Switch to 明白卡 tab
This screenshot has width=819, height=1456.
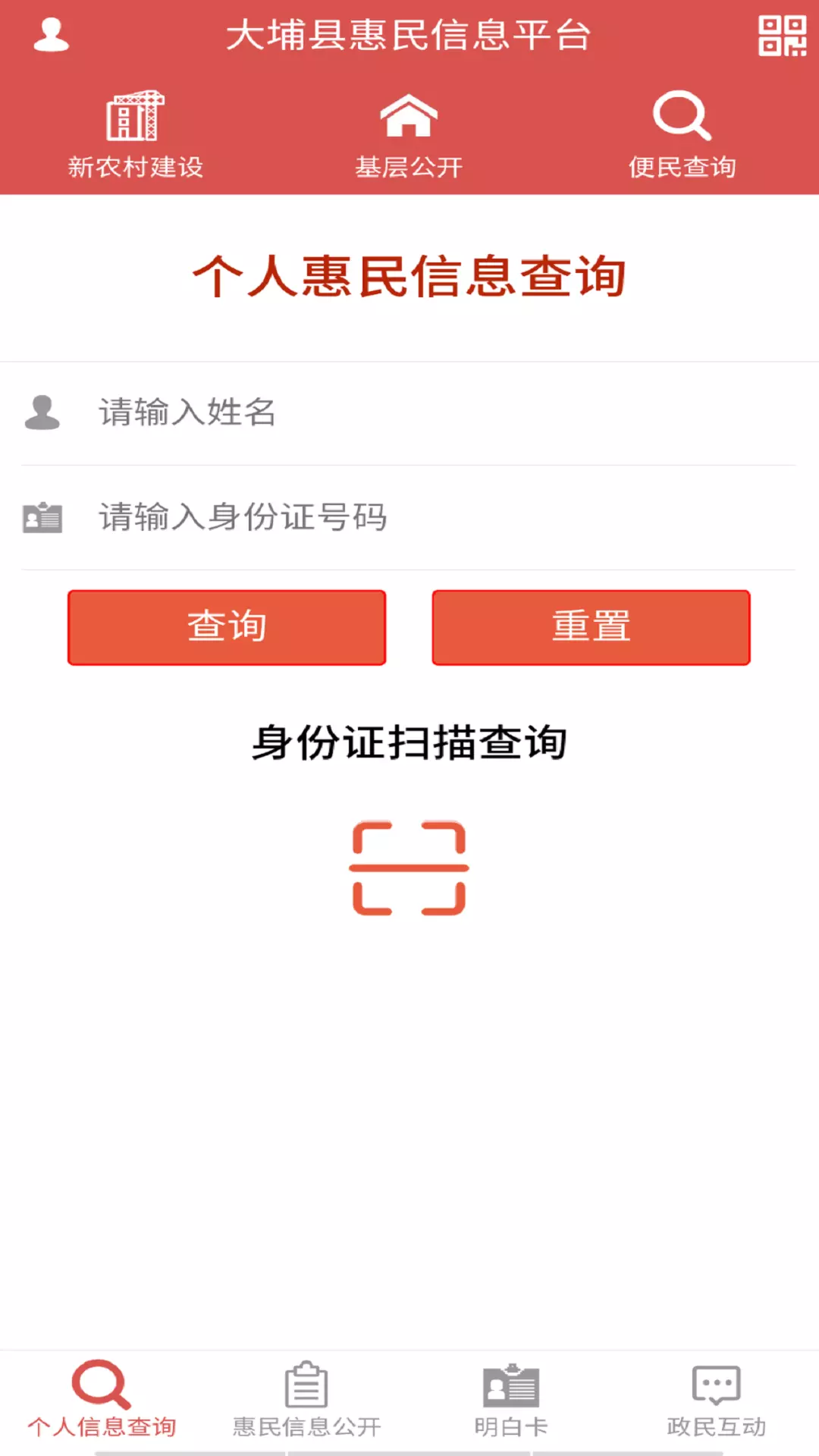pos(511,1400)
